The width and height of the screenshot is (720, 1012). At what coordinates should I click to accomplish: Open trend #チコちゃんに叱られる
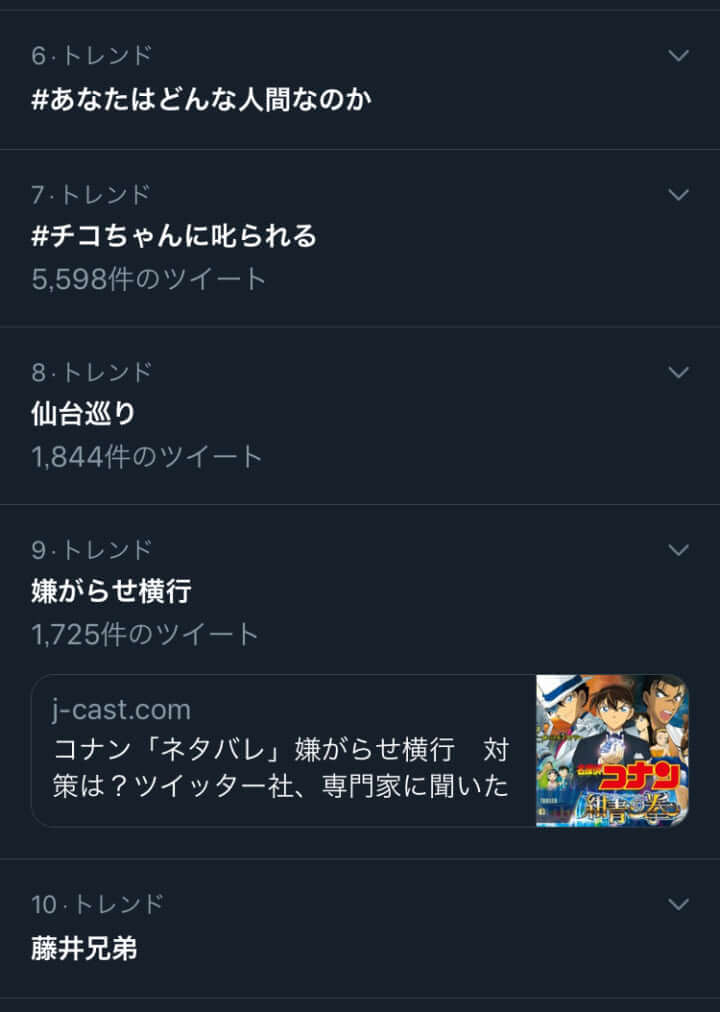tap(175, 236)
